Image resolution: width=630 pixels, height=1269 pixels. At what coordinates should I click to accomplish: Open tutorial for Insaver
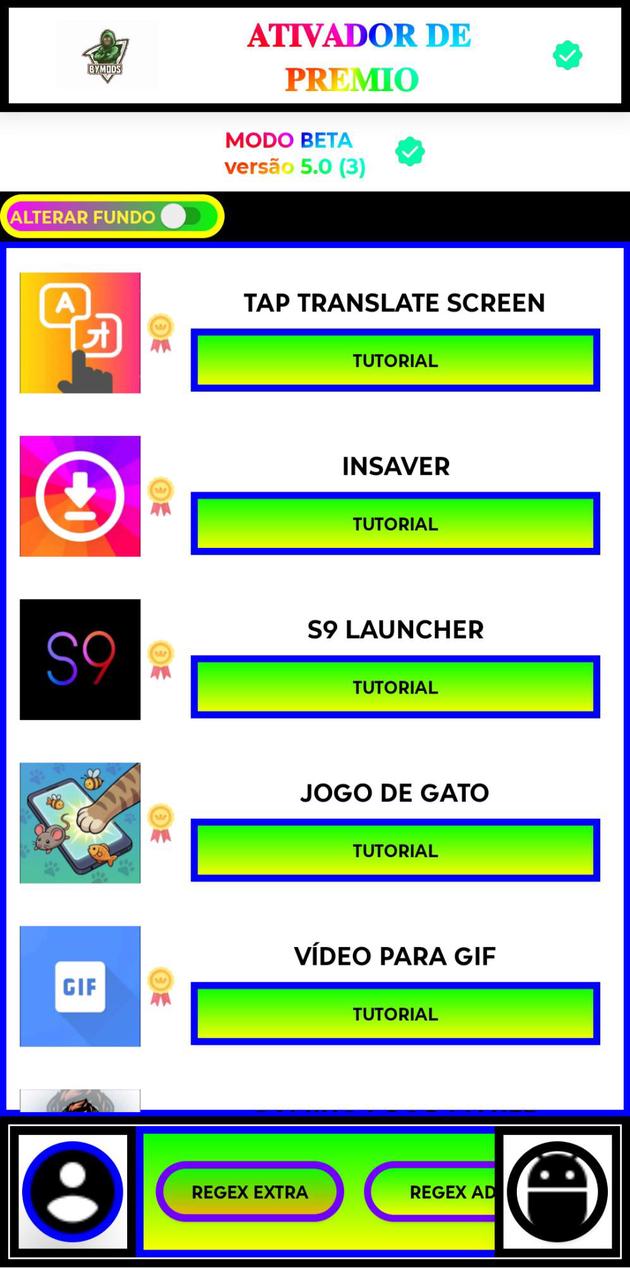click(395, 523)
